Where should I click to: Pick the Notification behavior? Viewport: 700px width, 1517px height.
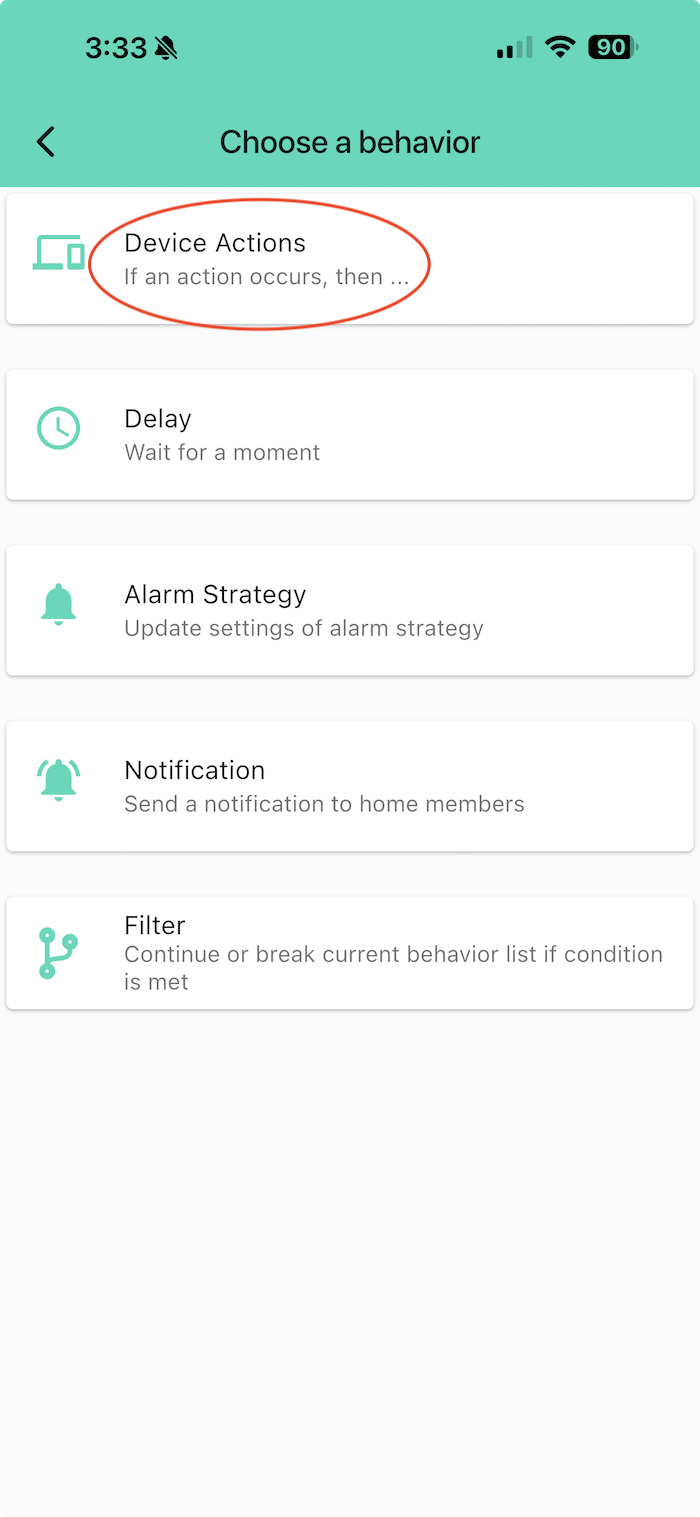350,787
